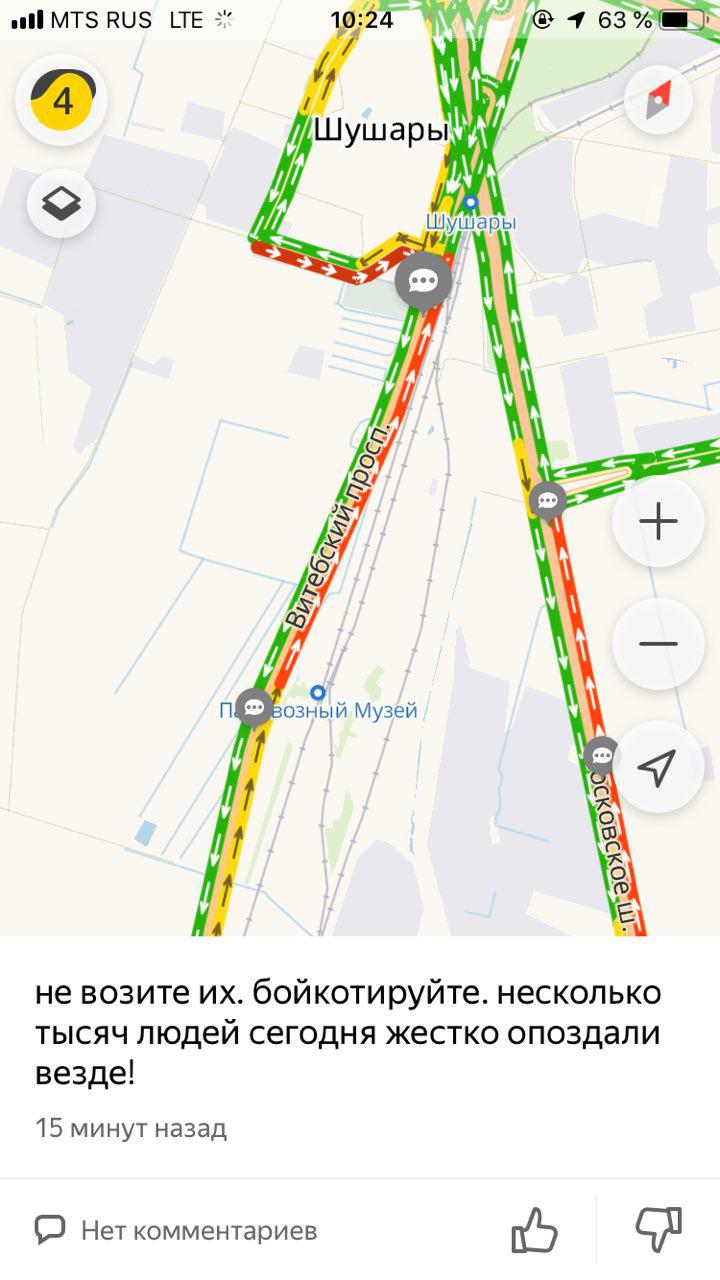
Task: Select the Шушары station marker
Action: (471, 202)
